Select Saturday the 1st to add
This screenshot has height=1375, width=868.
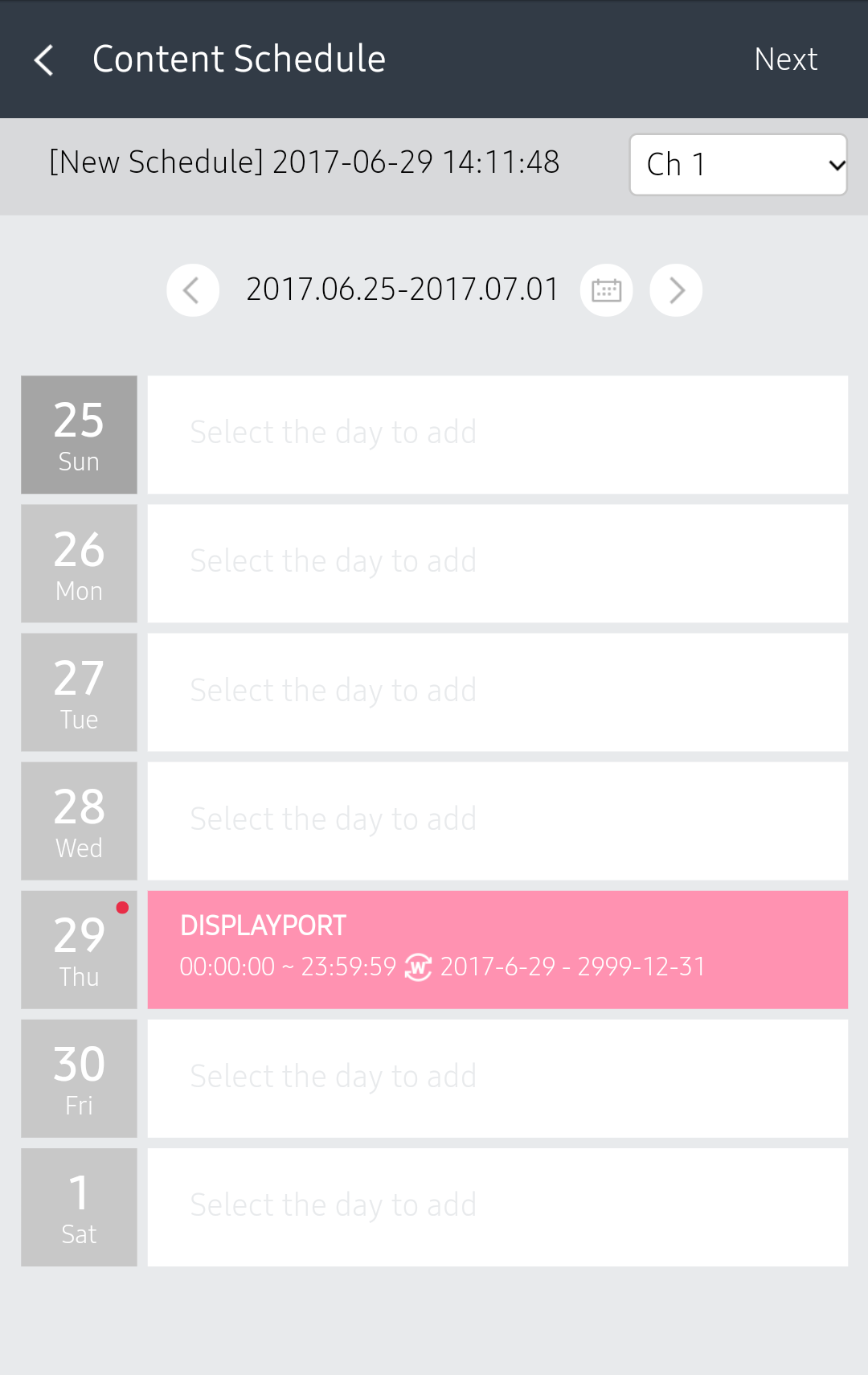[x=497, y=1206]
